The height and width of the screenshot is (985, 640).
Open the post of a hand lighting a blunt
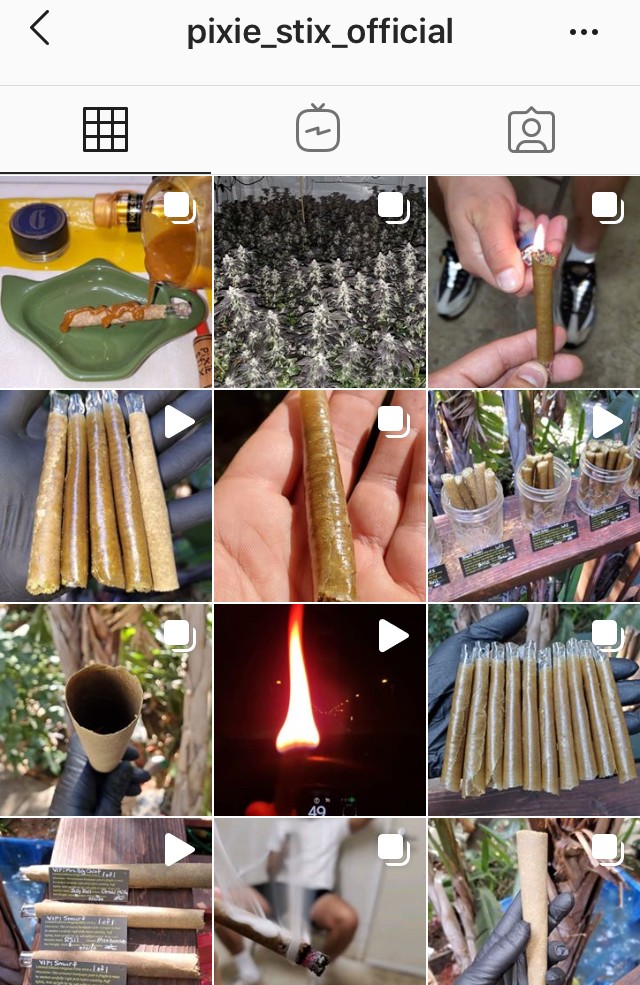[x=534, y=282]
